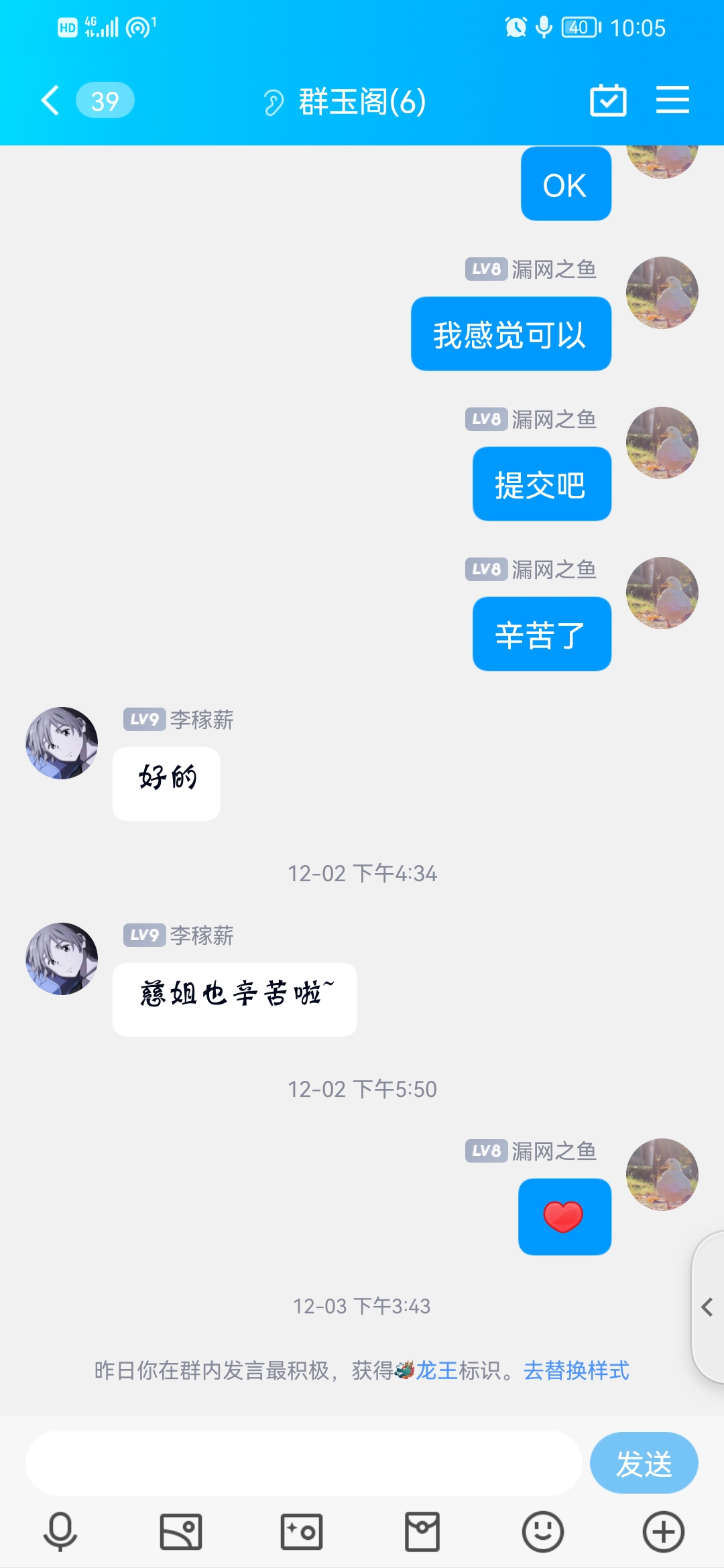The image size is (724, 1568).
Task: Start a voice message with the microphone
Action: [x=60, y=1532]
